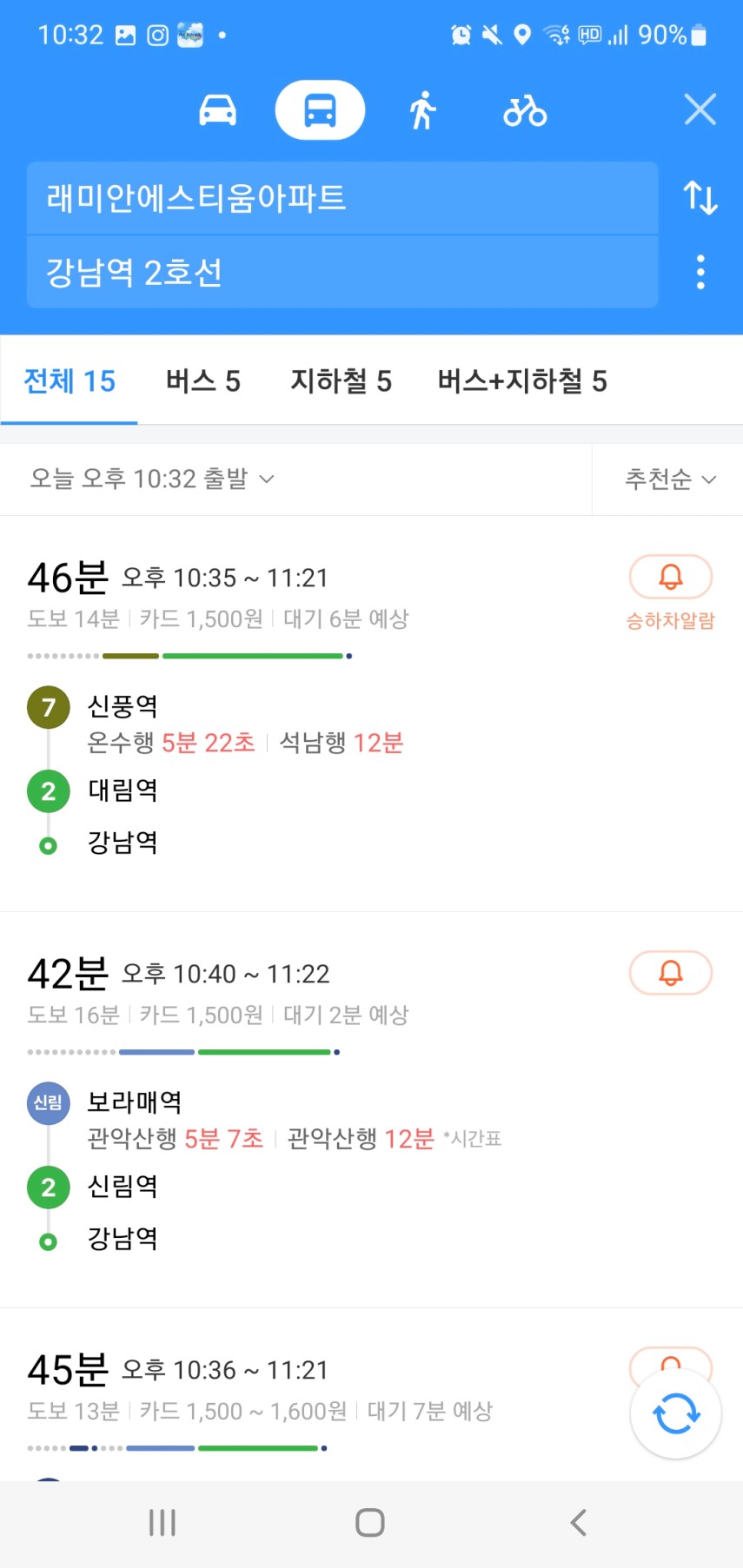Switch to the 지하철 5 tab
Screen dimensions: 743x1568
[x=341, y=380]
